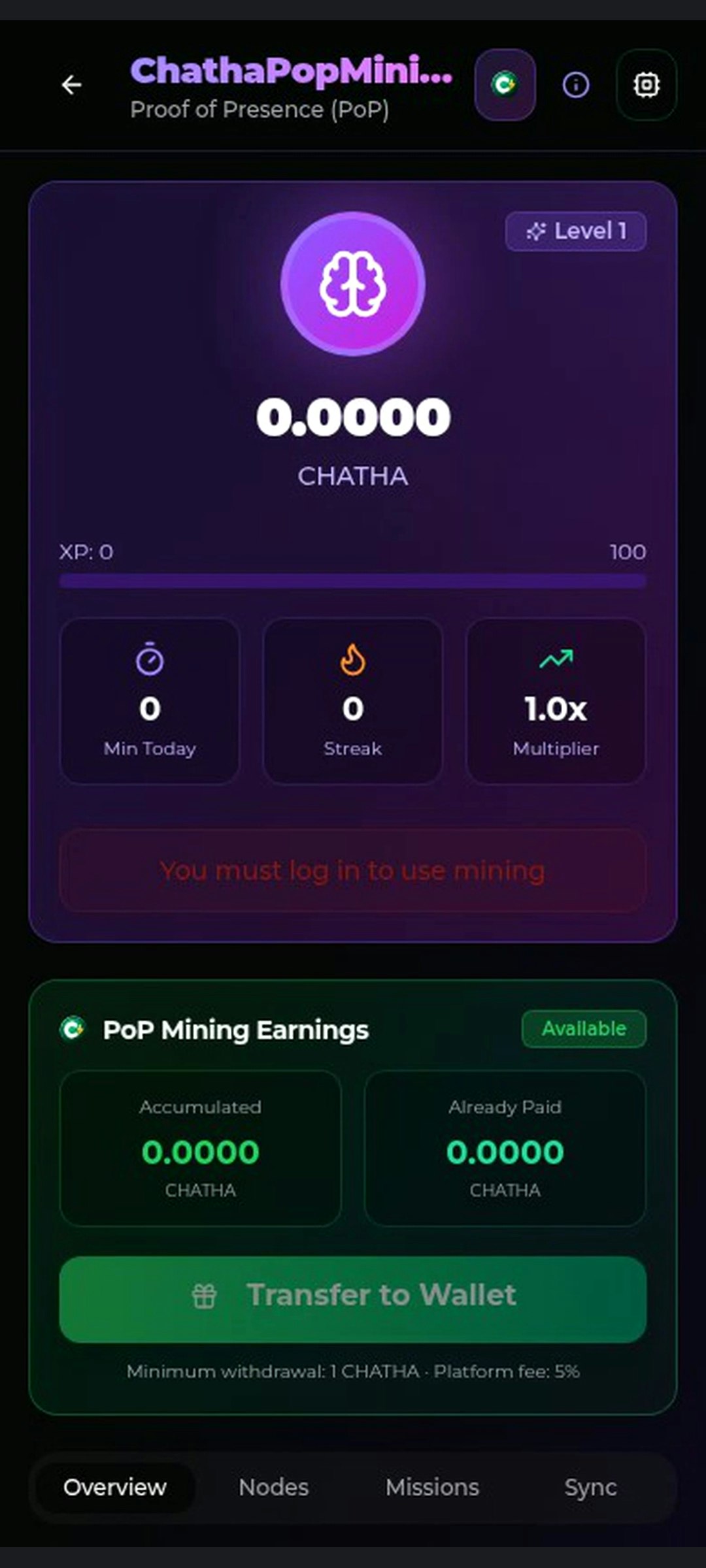The height and width of the screenshot is (1568, 706).
Task: Tap the brain mining button
Action: tap(353, 284)
